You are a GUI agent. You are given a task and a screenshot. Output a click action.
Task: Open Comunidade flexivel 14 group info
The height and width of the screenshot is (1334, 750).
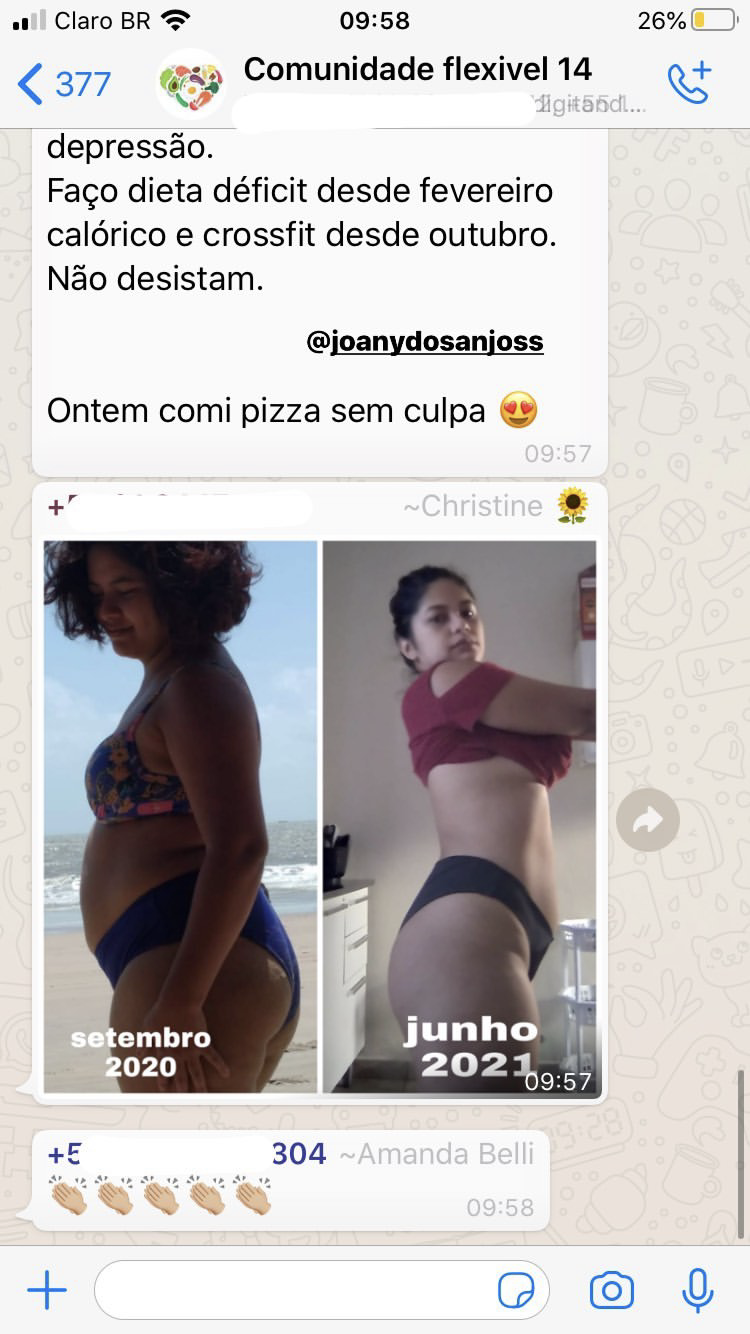click(417, 70)
